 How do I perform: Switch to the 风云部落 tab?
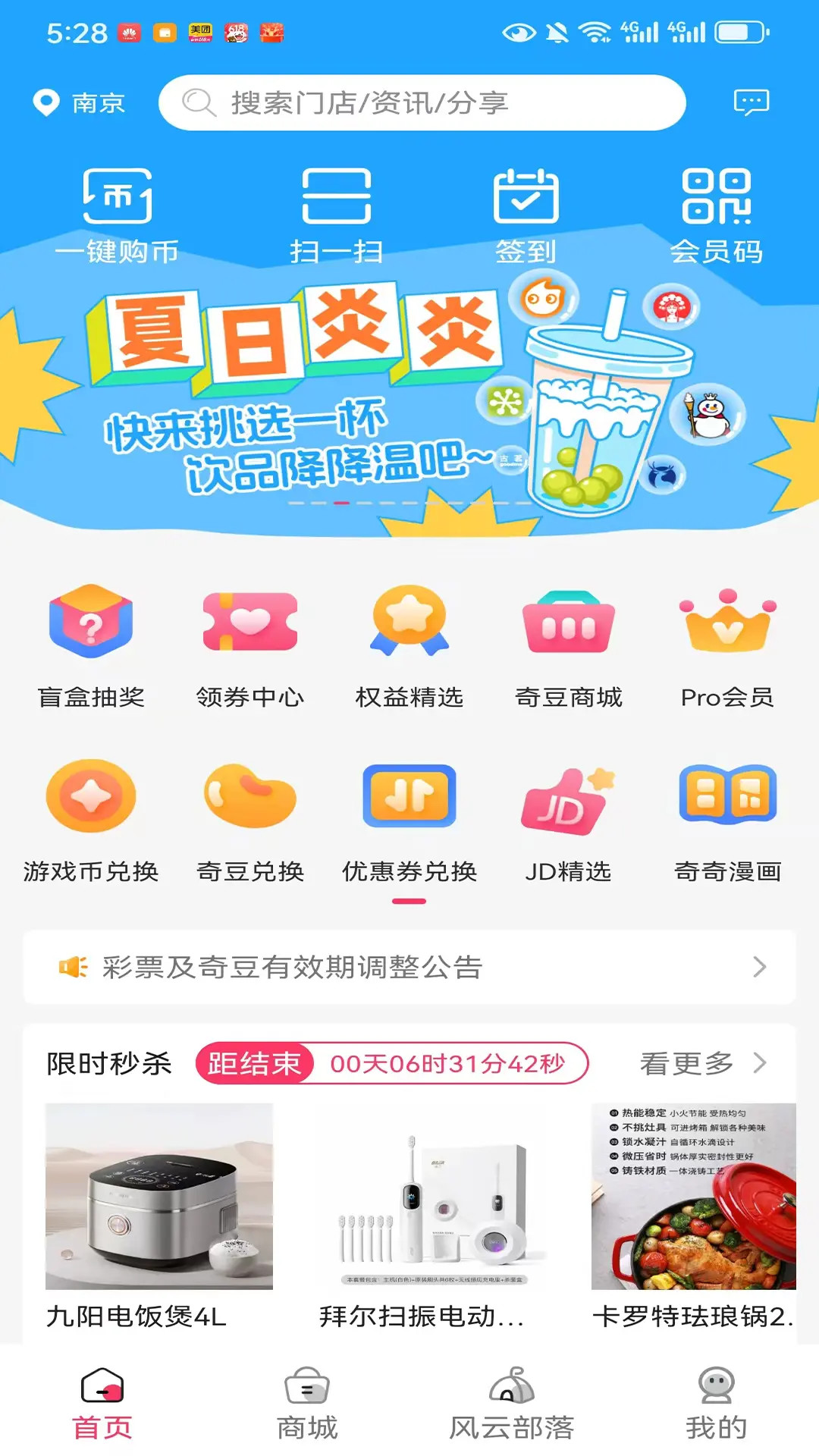coord(512,1404)
